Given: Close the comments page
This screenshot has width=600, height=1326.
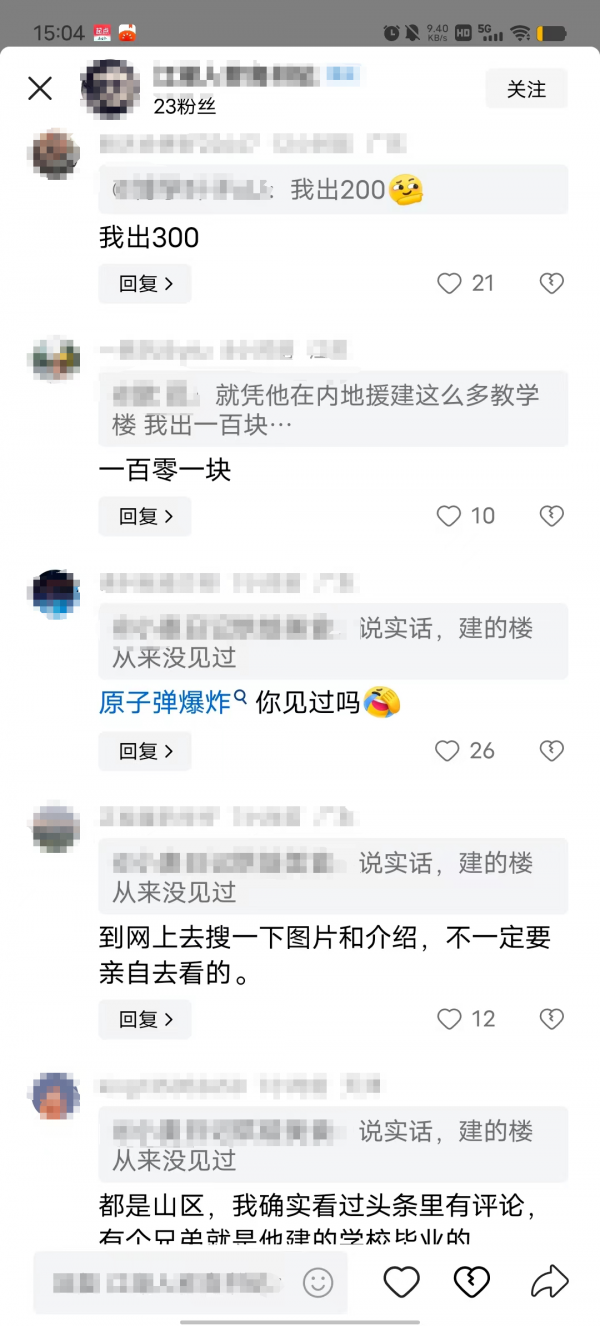Looking at the screenshot, I should (40, 89).
